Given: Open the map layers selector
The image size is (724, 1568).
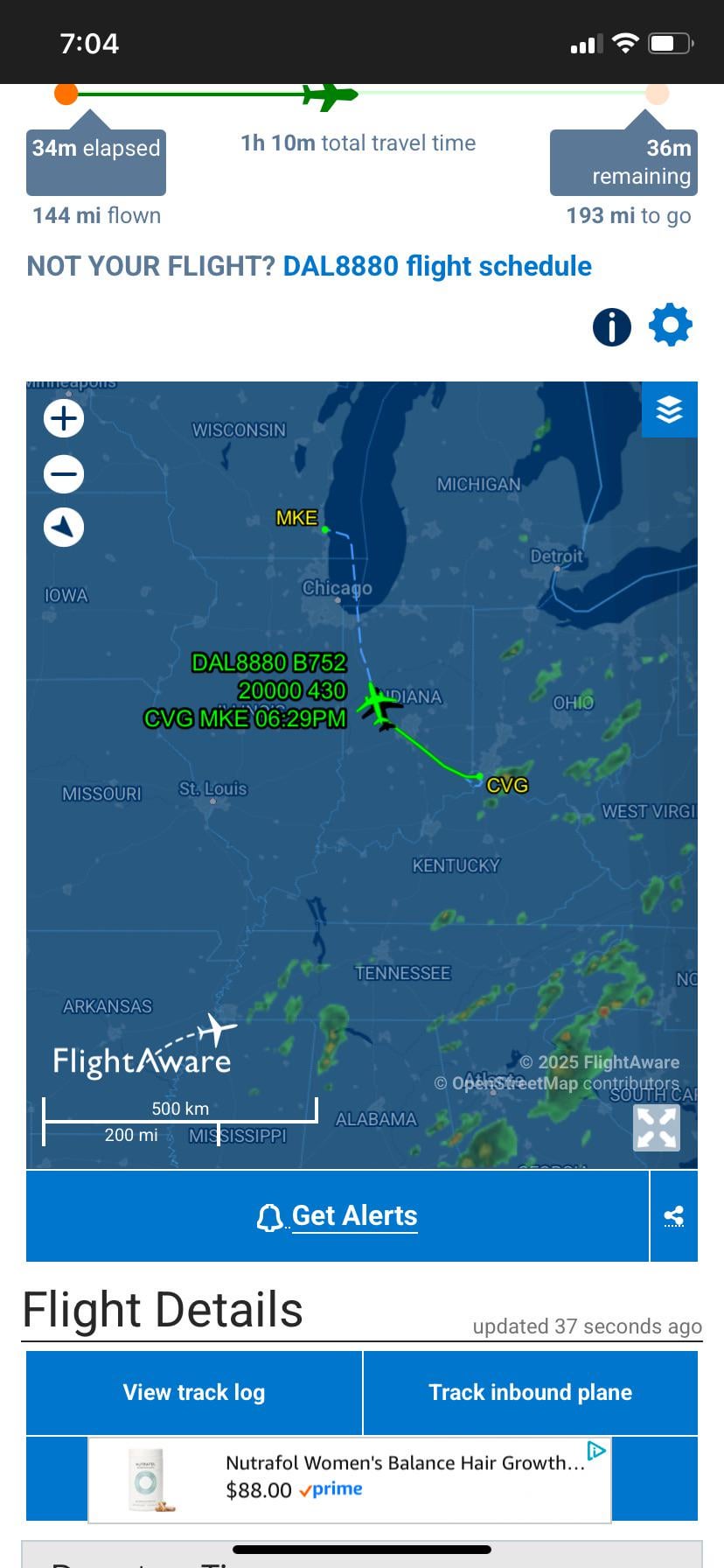Looking at the screenshot, I should [669, 409].
